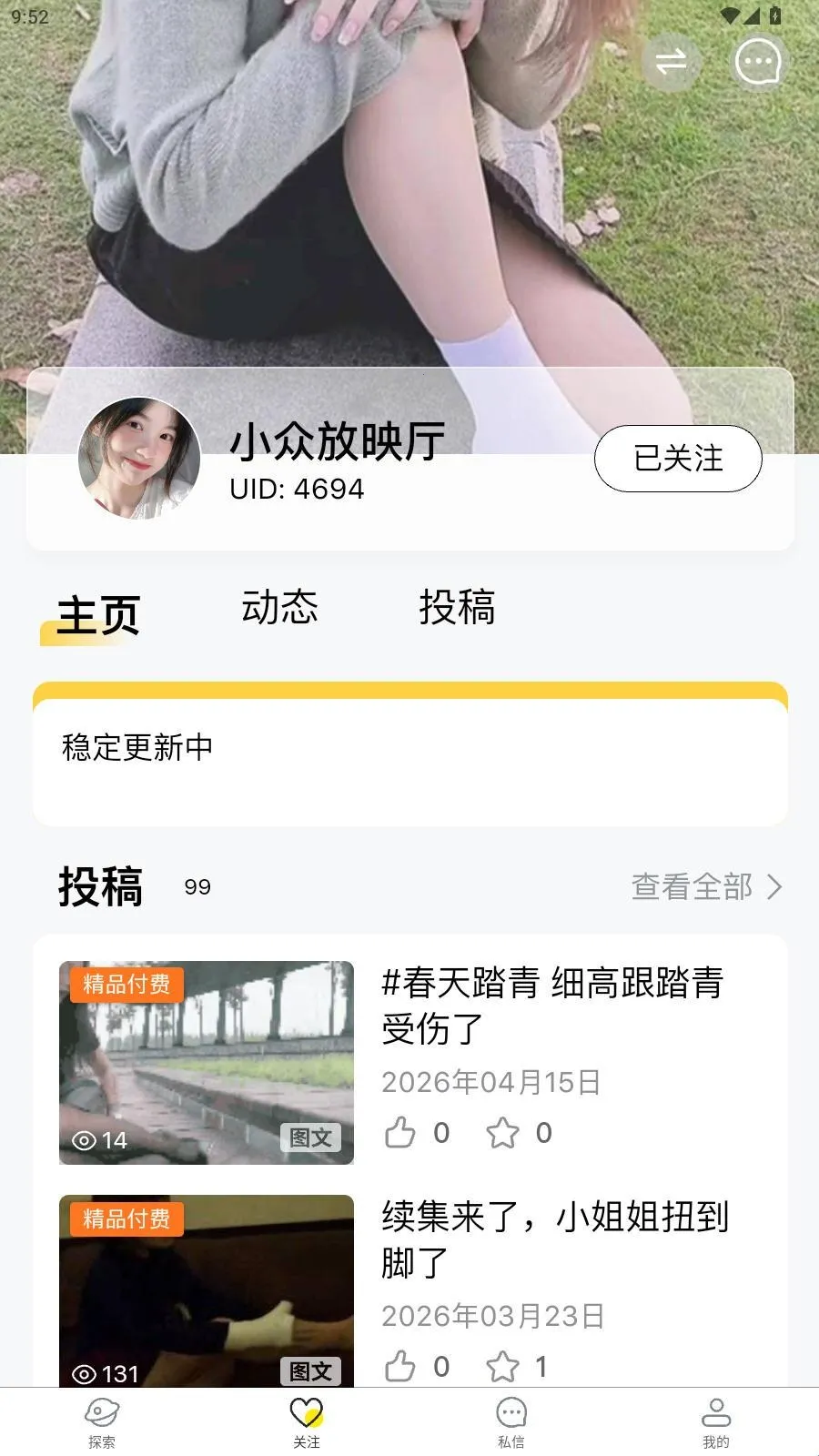Go to the 探索 tab

[102, 1422]
